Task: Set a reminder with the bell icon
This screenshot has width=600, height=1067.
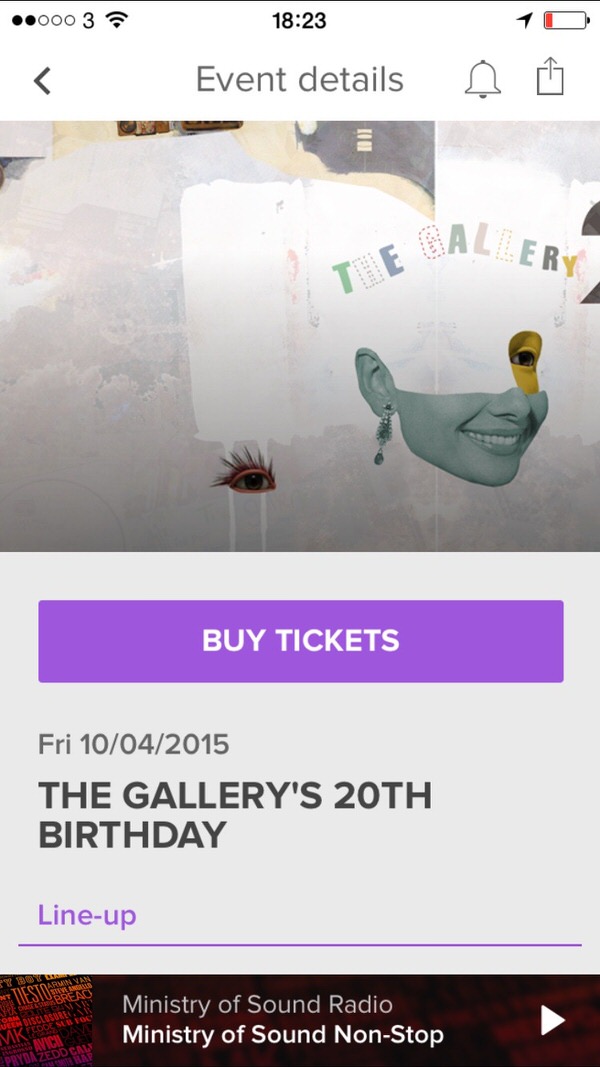Action: [x=483, y=80]
